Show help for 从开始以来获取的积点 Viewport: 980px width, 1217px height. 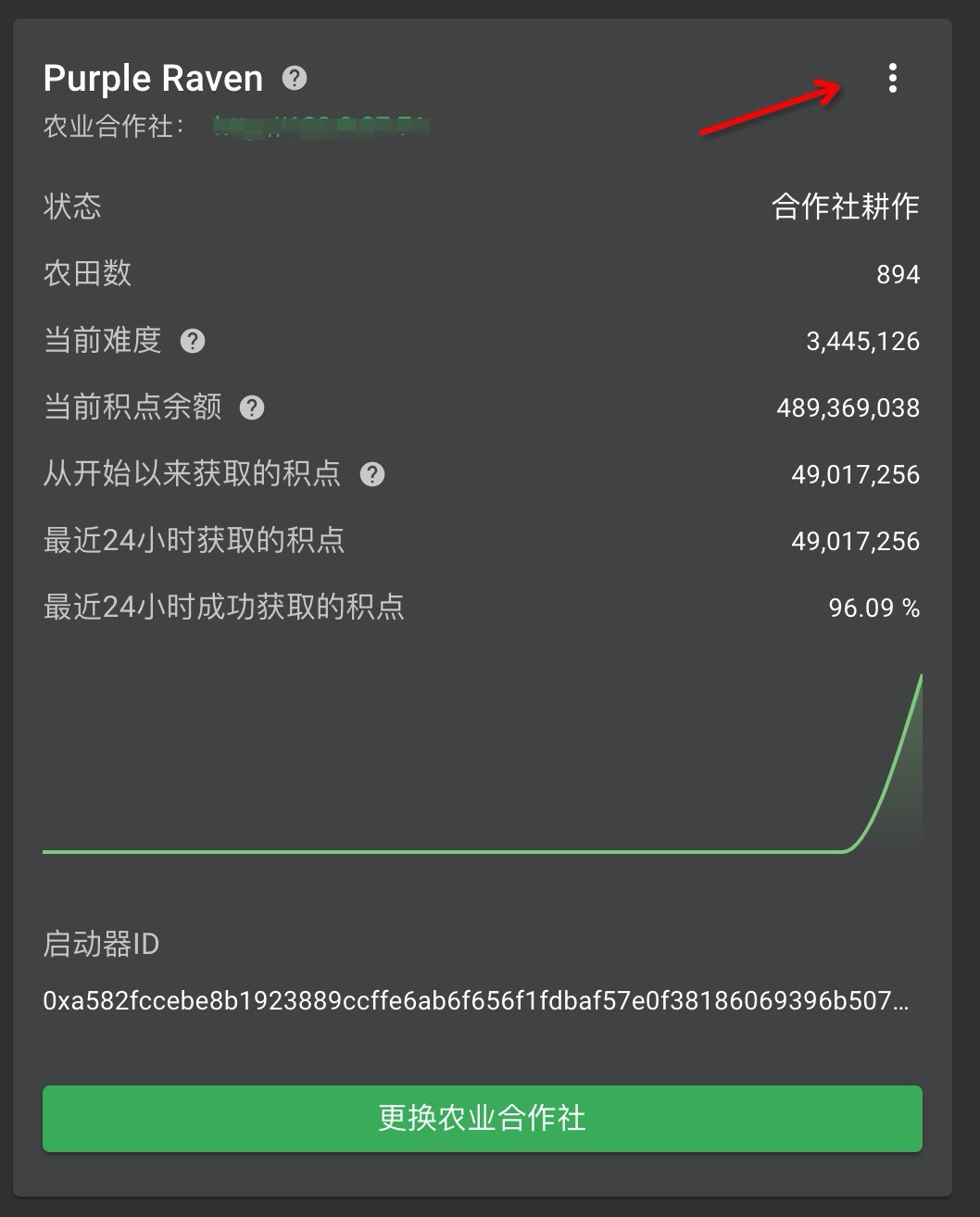pyautogui.click(x=372, y=474)
